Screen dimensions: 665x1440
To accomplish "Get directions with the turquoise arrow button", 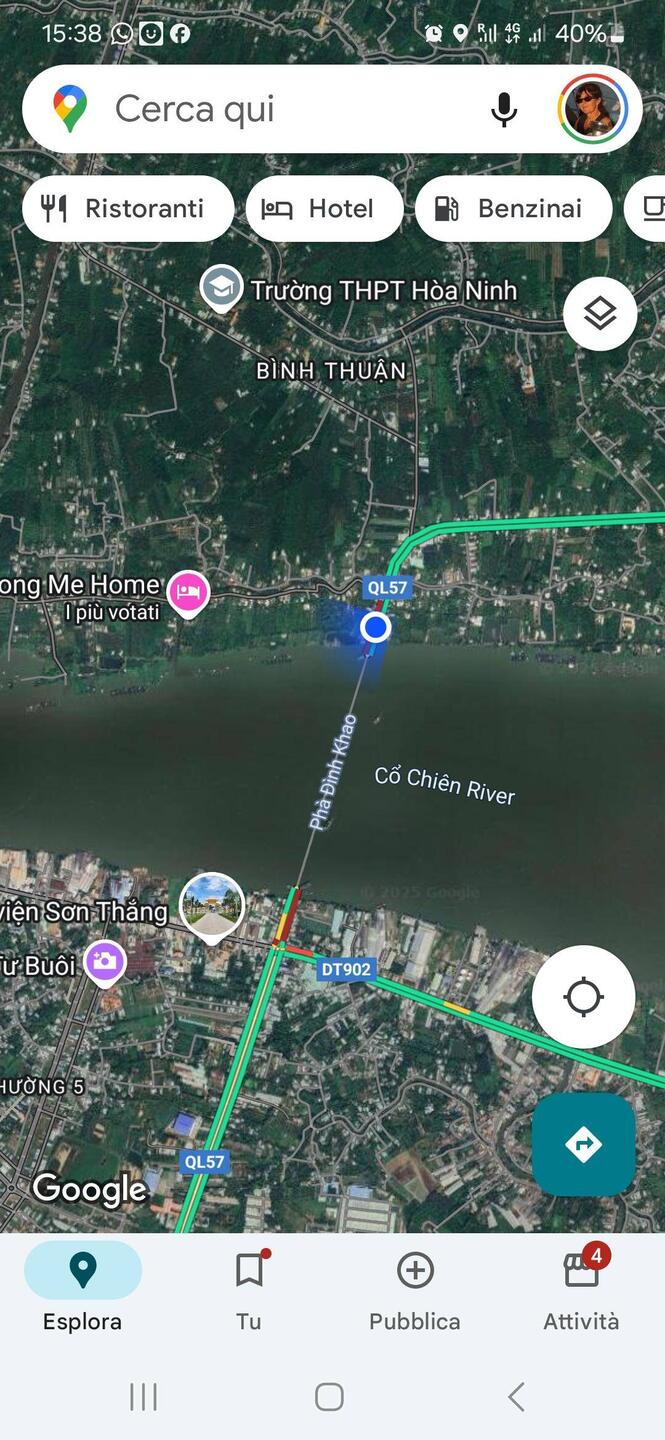I will pyautogui.click(x=583, y=1144).
